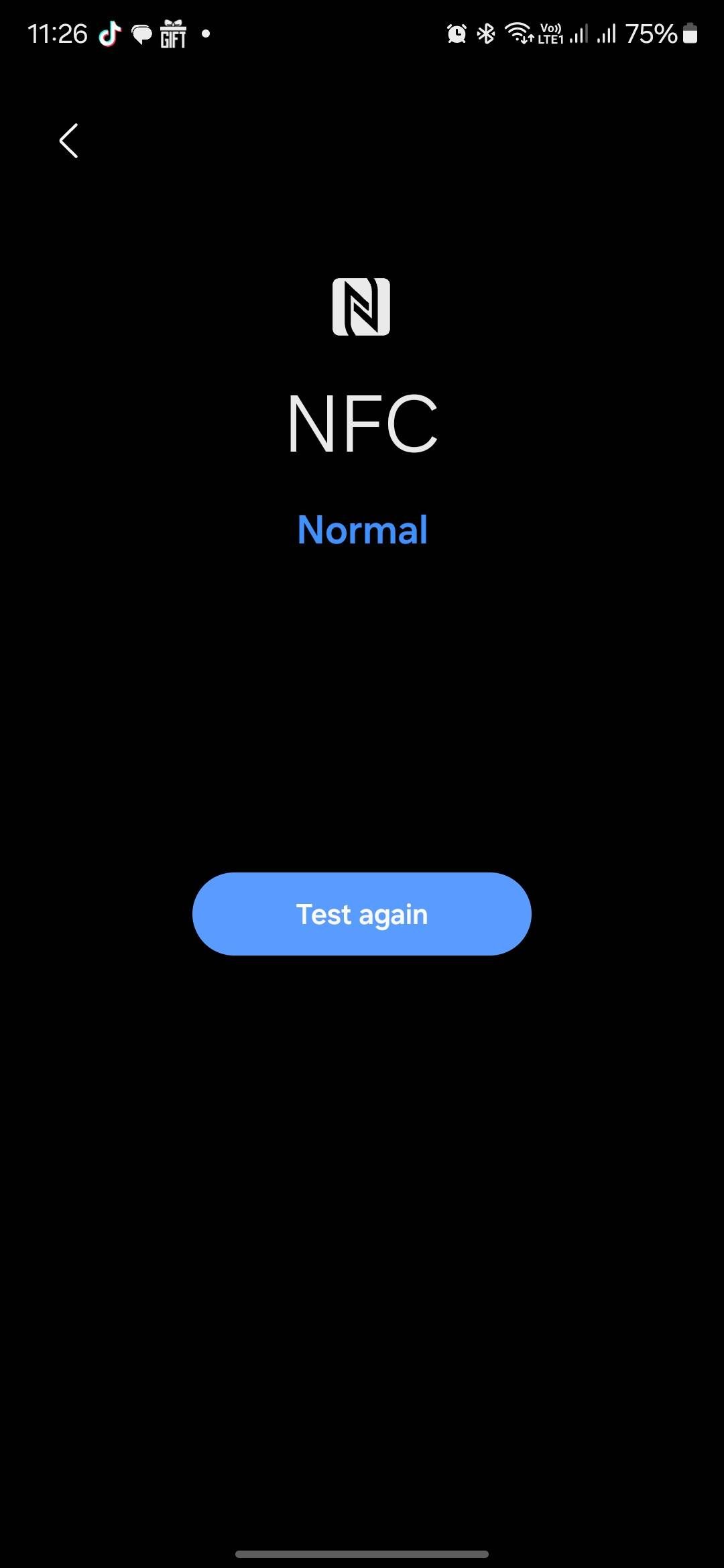Click the battery indicator icon
Image resolution: width=724 pixels, height=1568 pixels.
pyautogui.click(x=691, y=33)
